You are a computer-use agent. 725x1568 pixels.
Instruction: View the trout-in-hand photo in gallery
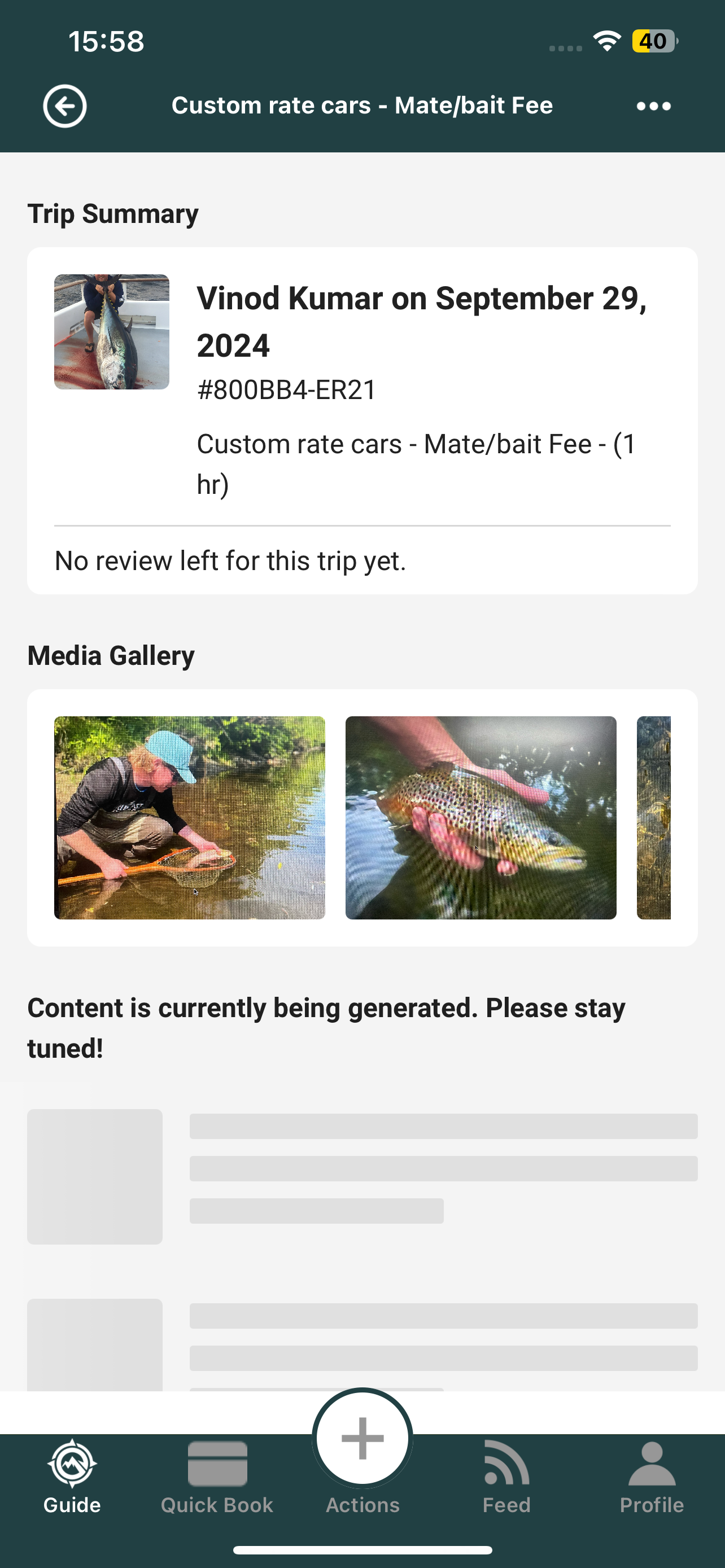(x=481, y=817)
